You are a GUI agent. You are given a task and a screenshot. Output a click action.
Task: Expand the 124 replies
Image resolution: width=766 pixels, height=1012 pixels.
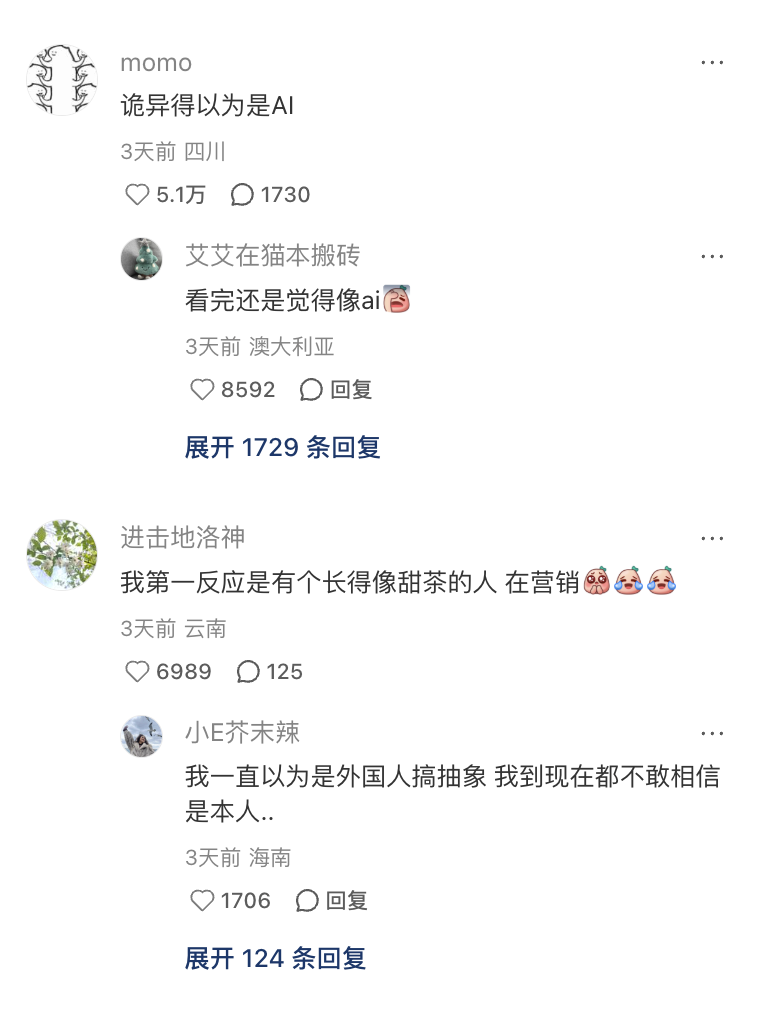(275, 958)
